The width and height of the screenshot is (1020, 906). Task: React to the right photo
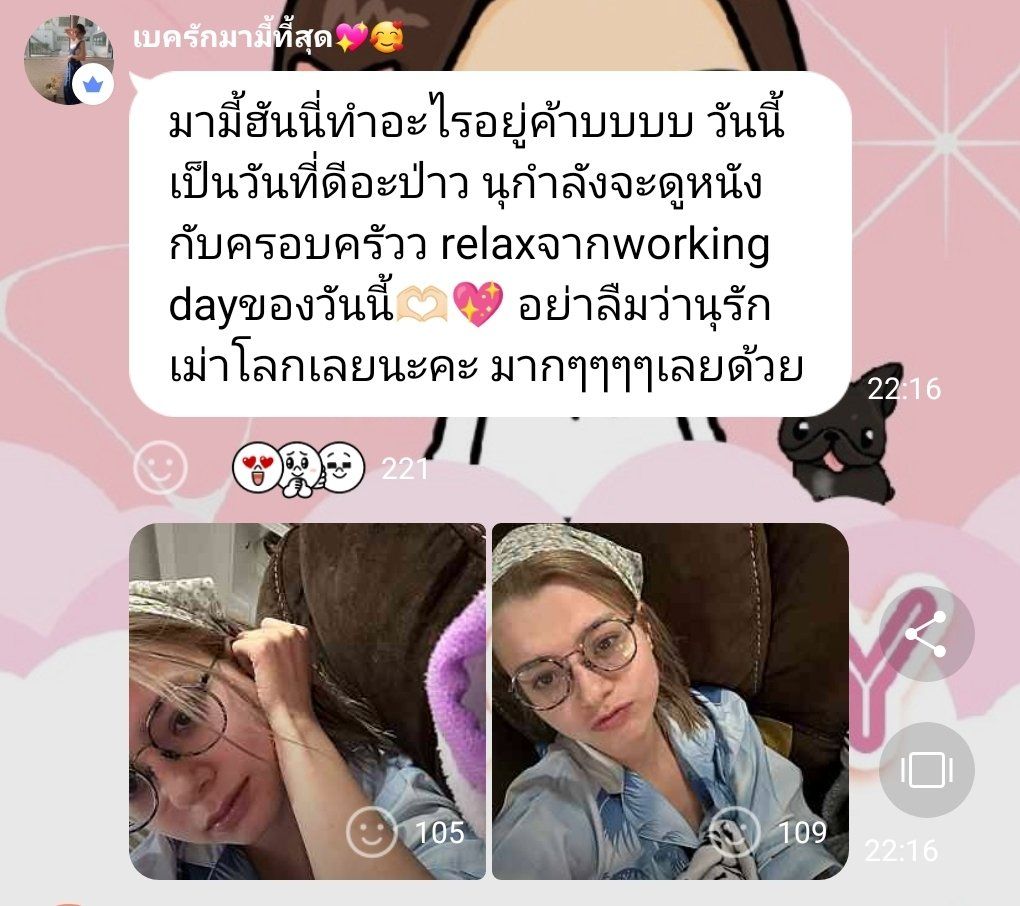point(734,832)
